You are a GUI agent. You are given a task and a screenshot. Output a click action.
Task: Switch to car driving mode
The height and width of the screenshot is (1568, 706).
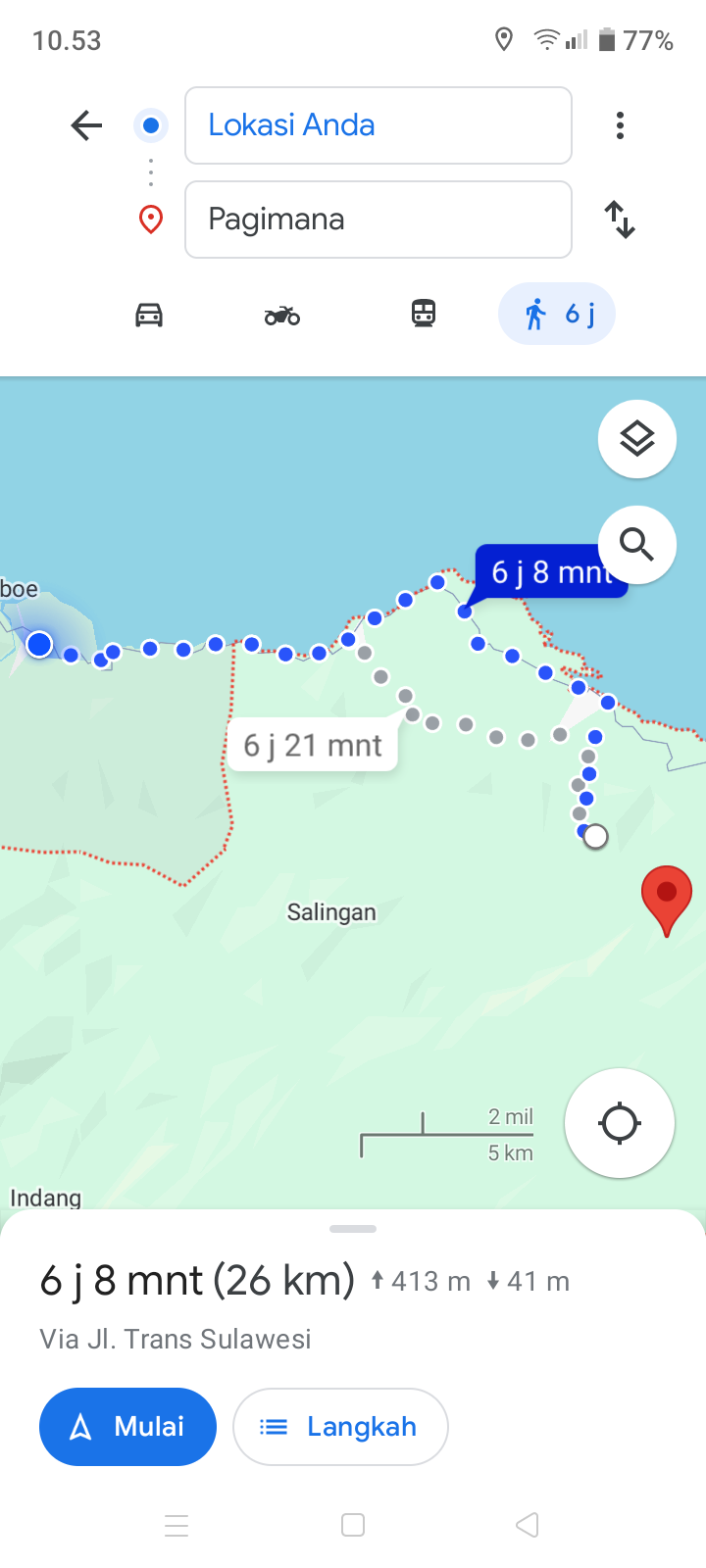point(149,315)
